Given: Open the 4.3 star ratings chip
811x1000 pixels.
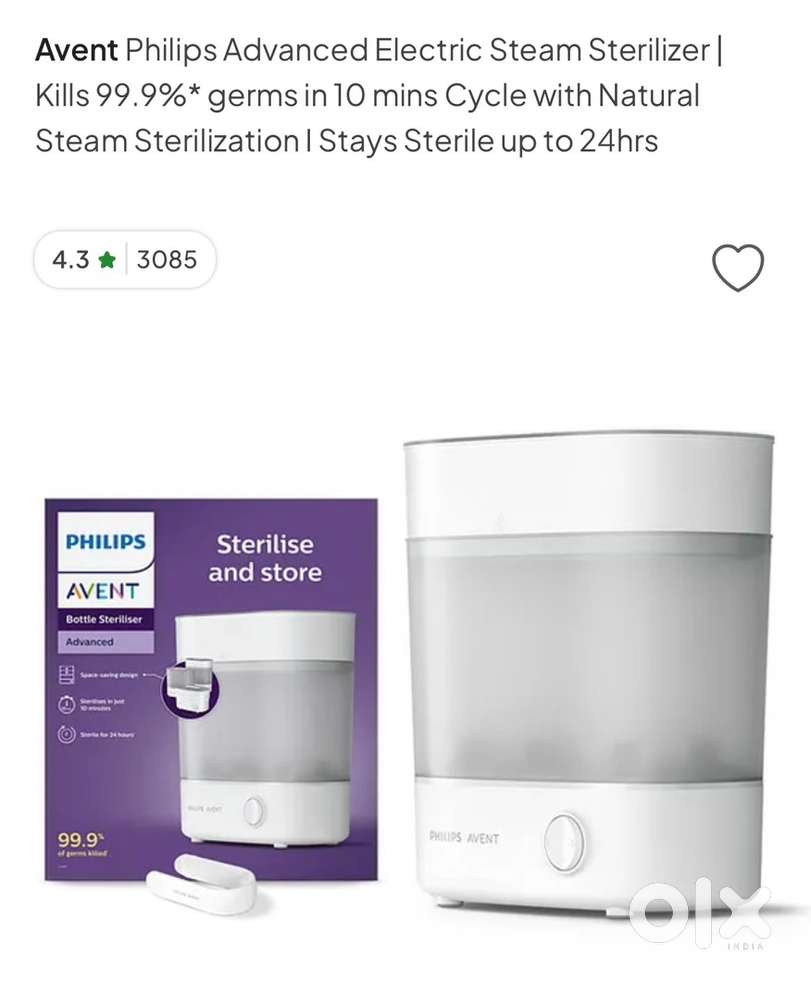Looking at the screenshot, I should click(125, 260).
